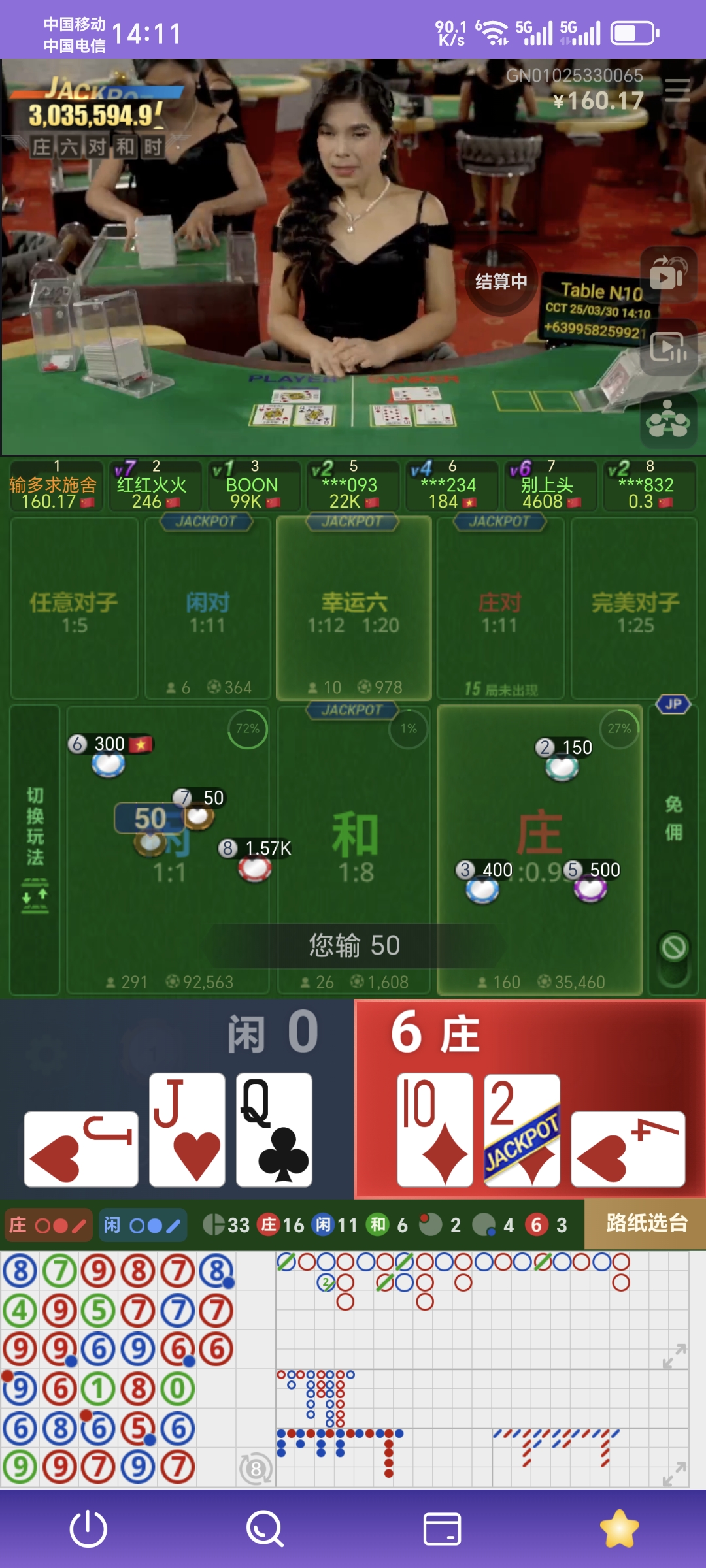Open 路纸选台 table selection
The image size is (706, 1568).
646,1223
